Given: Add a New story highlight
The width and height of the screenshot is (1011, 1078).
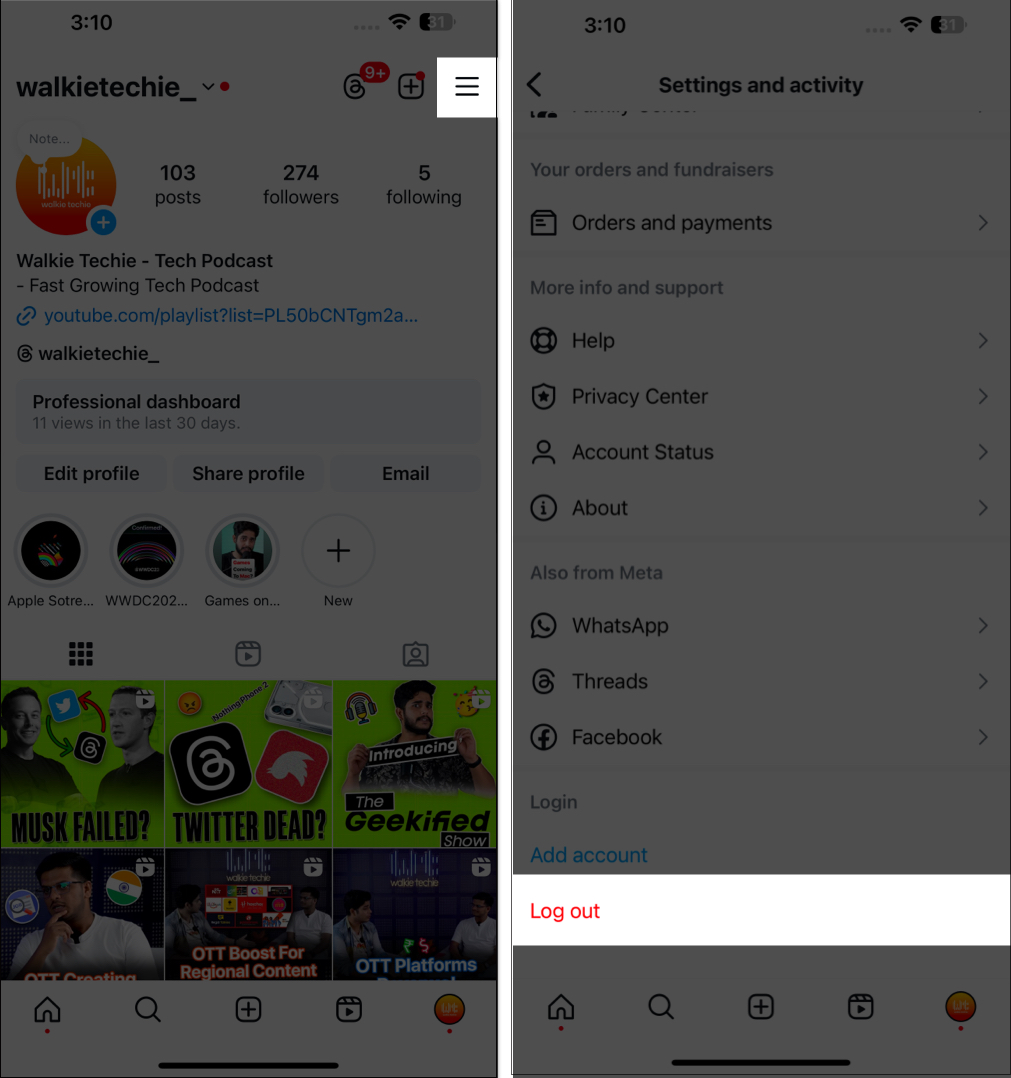Looking at the screenshot, I should tap(338, 551).
